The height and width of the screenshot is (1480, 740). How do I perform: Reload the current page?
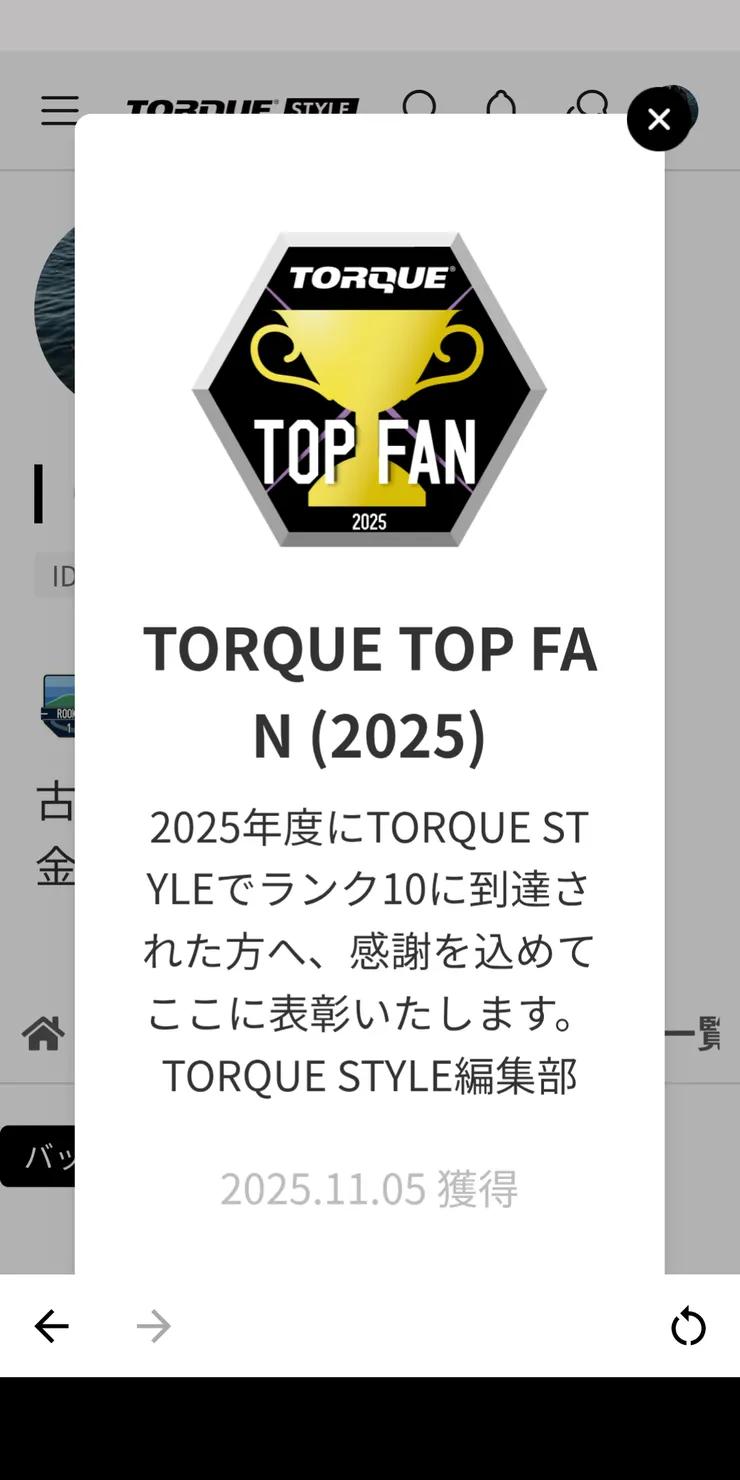click(688, 1327)
